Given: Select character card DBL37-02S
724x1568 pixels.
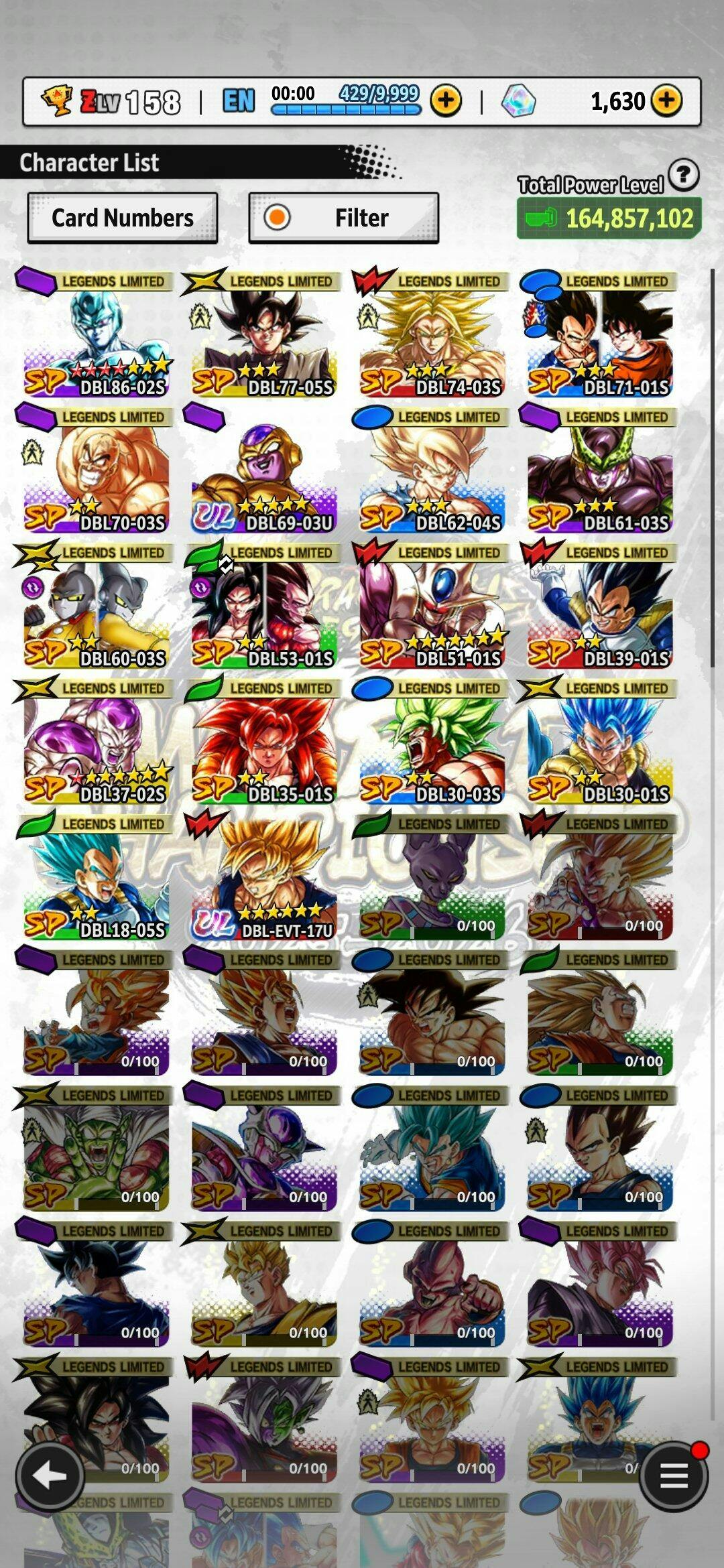Looking at the screenshot, I should (x=96, y=742).
